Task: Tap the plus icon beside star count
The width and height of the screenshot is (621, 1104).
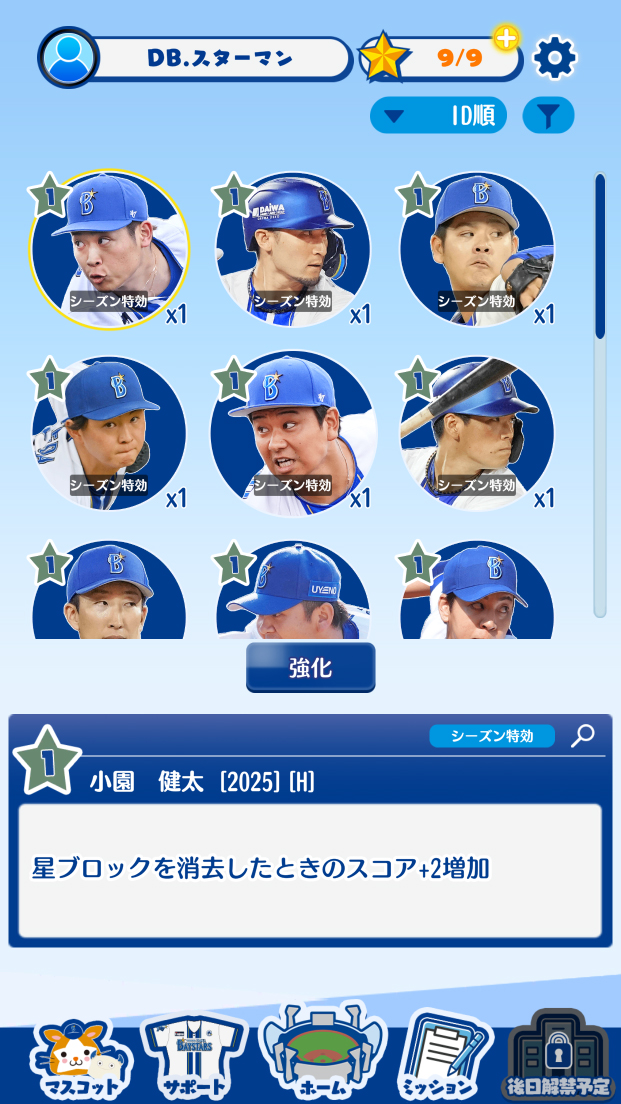Action: point(507,38)
